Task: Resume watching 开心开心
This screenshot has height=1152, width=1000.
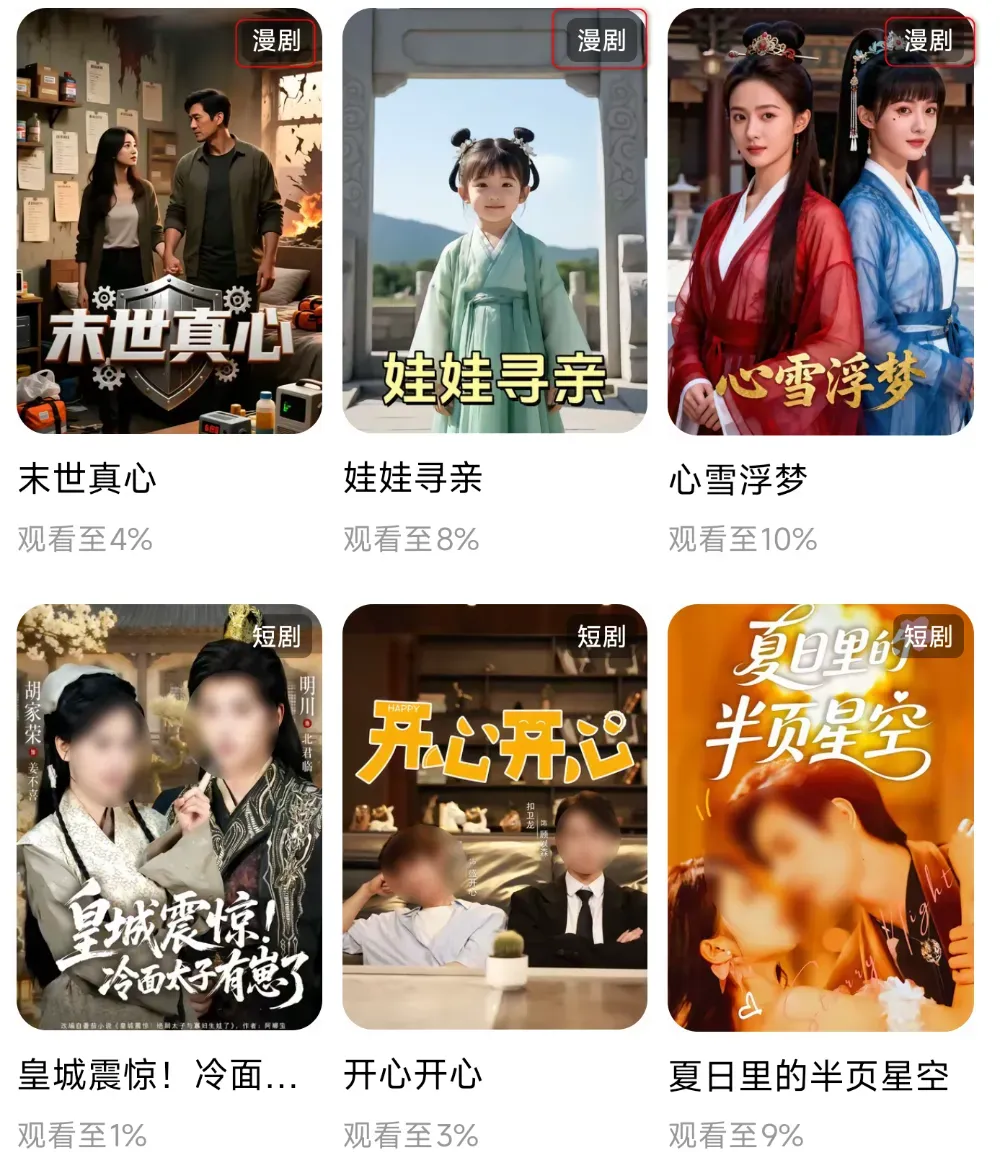Action: point(494,817)
